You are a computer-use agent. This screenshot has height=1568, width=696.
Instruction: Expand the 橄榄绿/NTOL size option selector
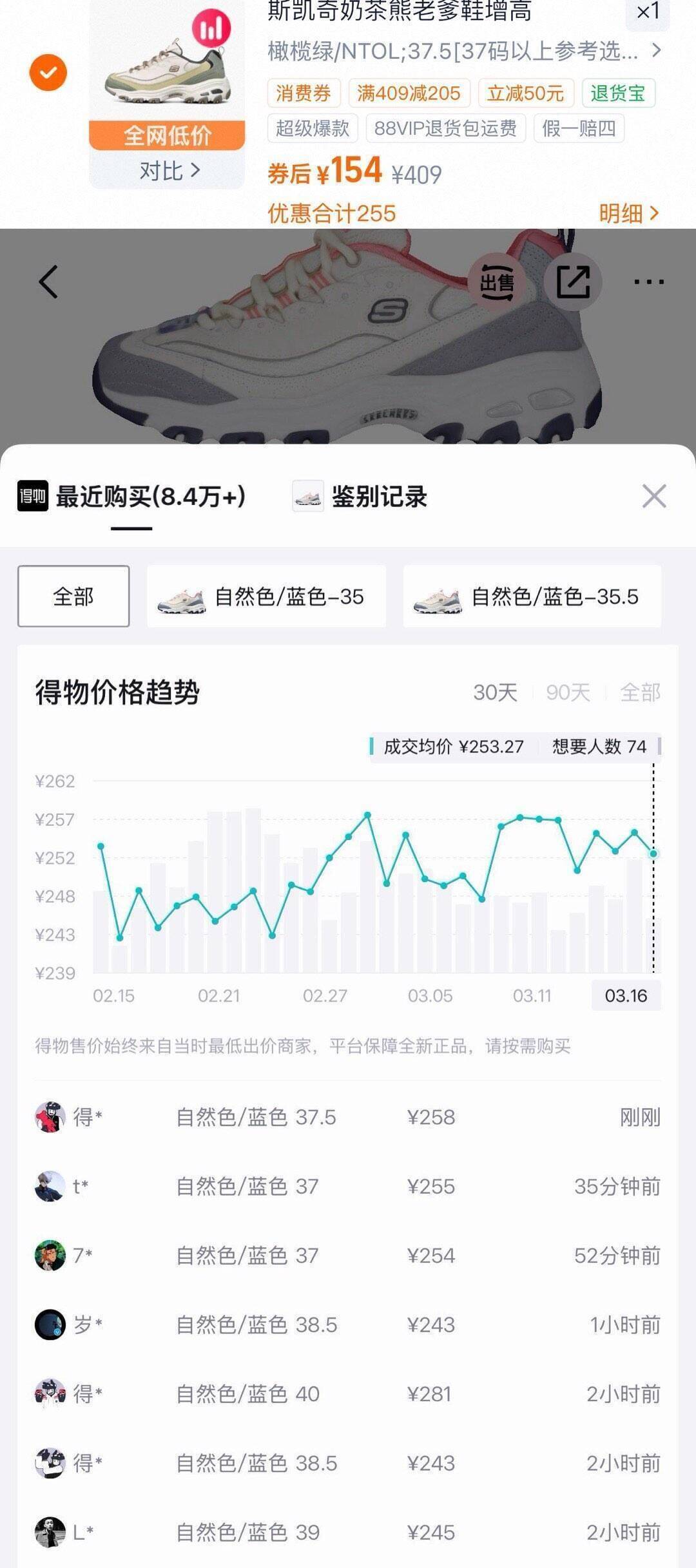464,51
